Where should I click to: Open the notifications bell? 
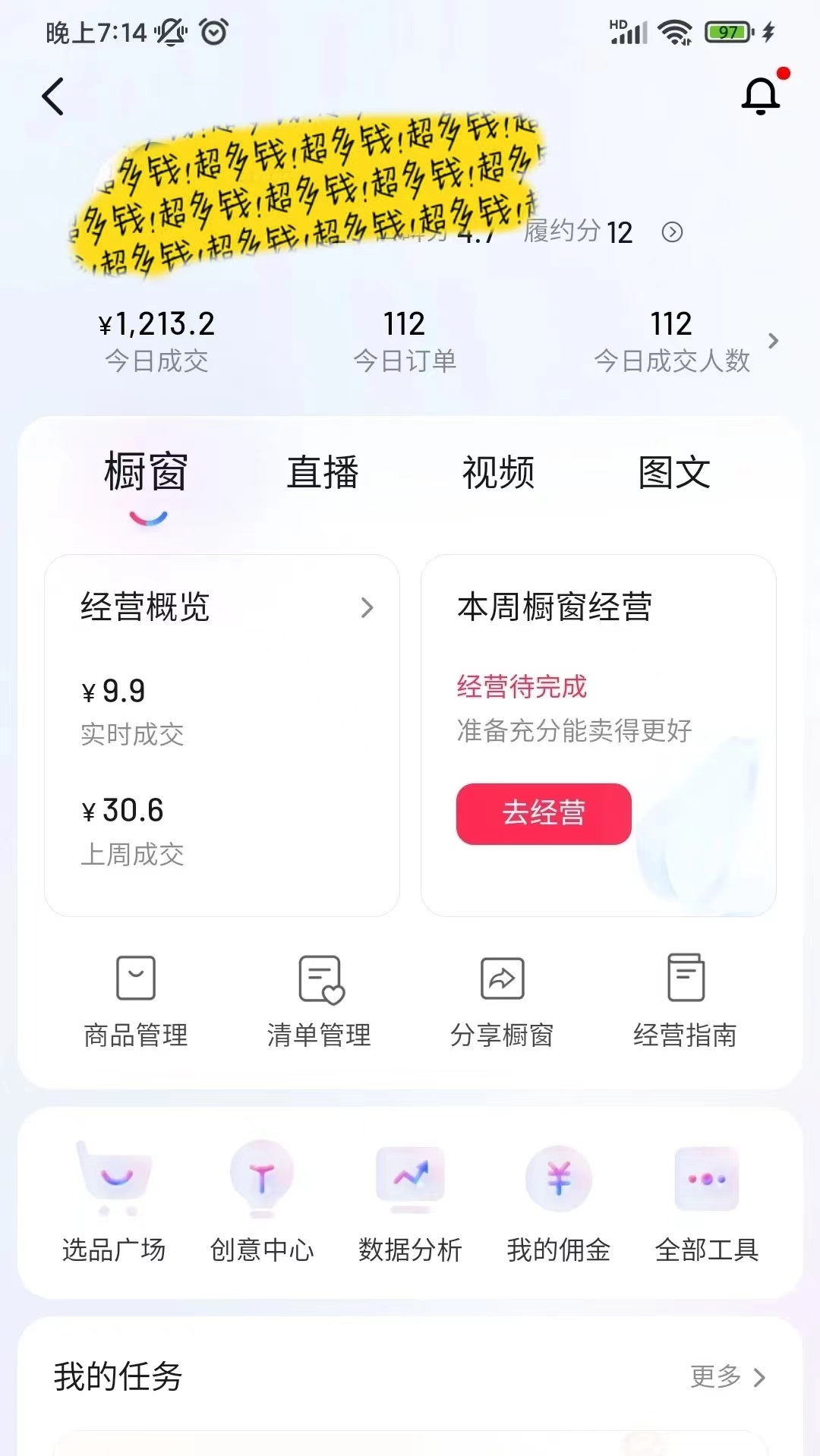coord(761,96)
